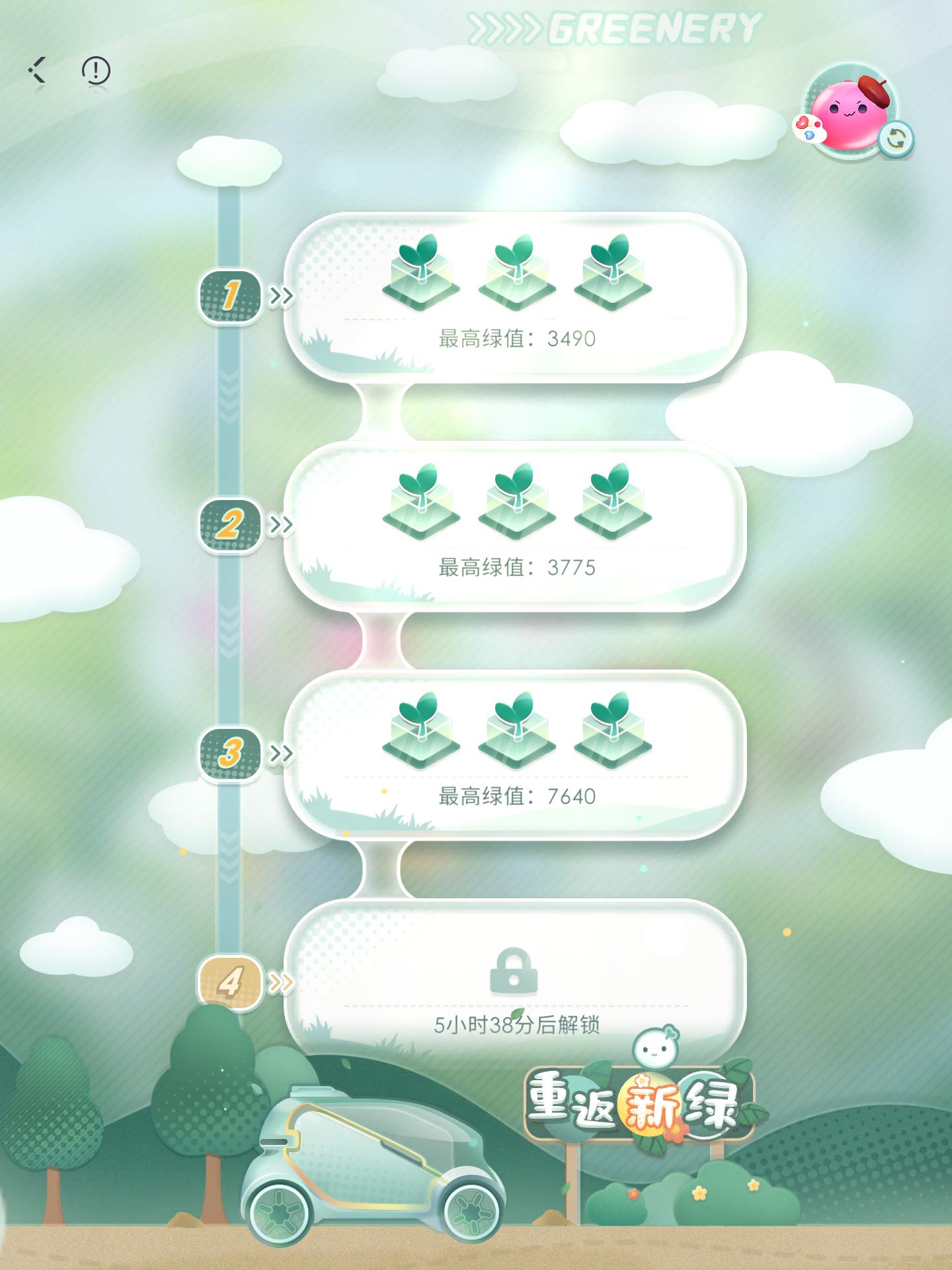Viewport: 952px width, 1270px height.
Task: Select the number 2 stage marker
Action: tap(230, 525)
